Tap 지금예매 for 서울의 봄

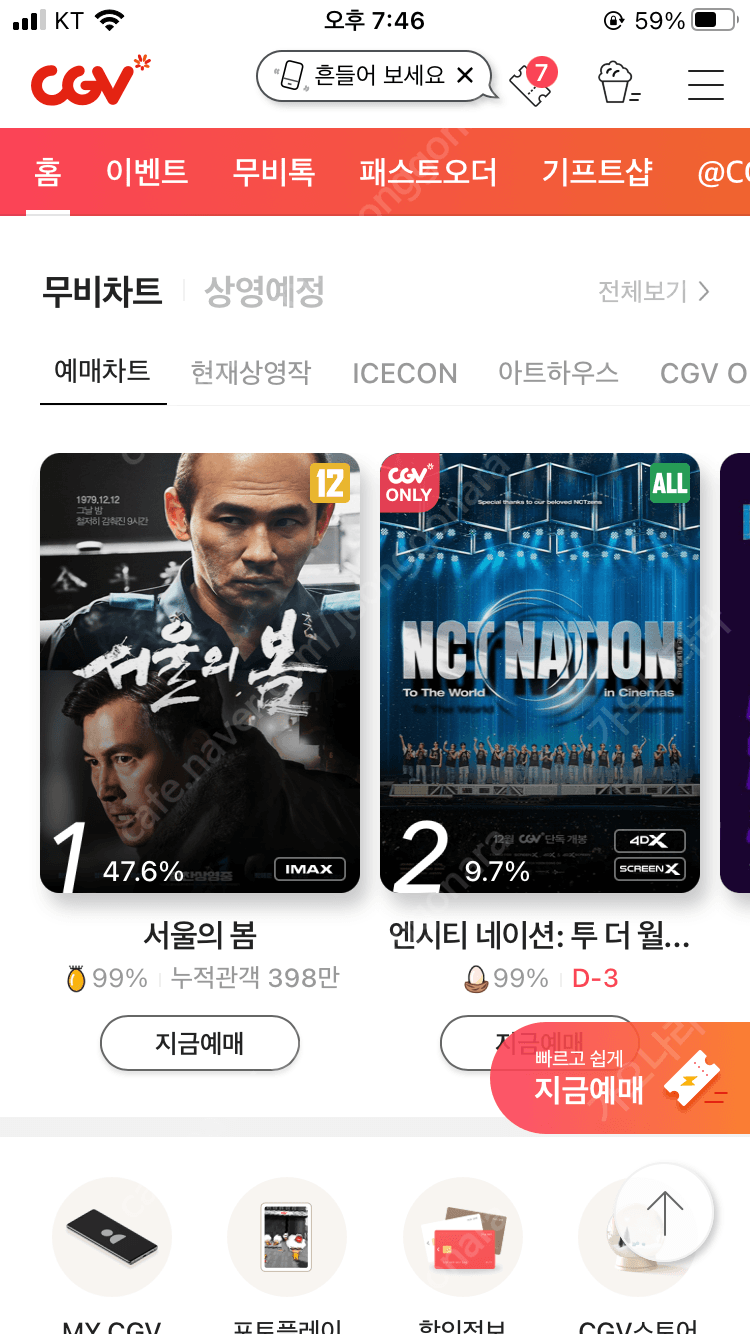pos(199,1042)
